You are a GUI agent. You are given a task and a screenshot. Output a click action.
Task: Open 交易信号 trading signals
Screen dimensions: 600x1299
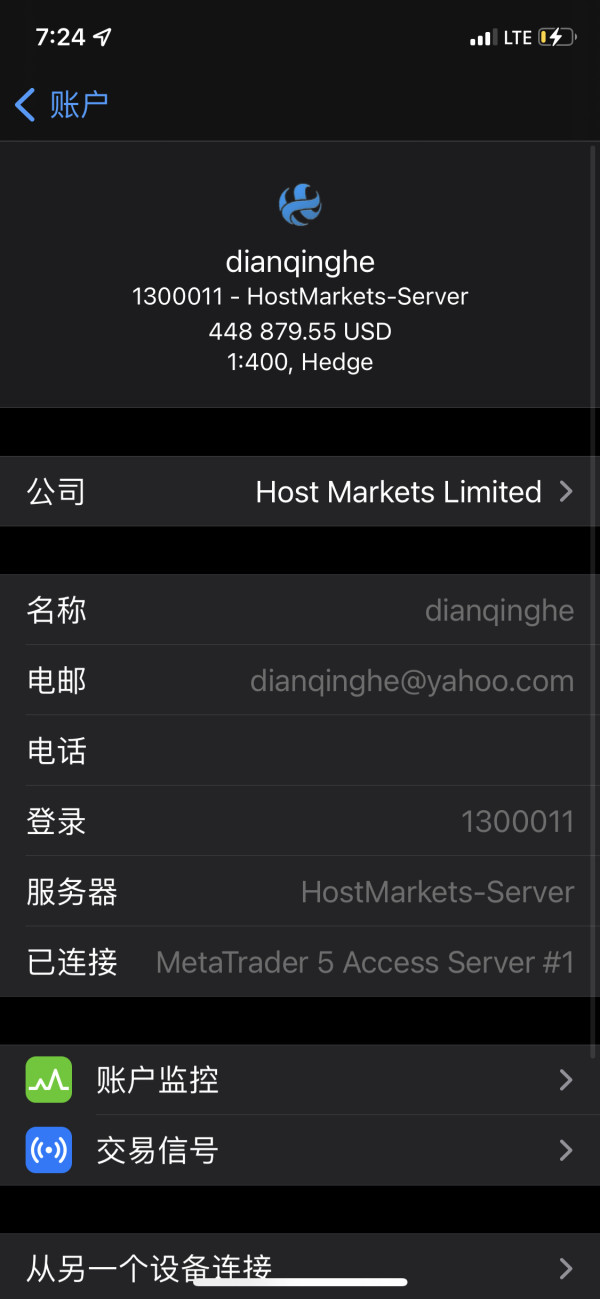coord(300,1150)
